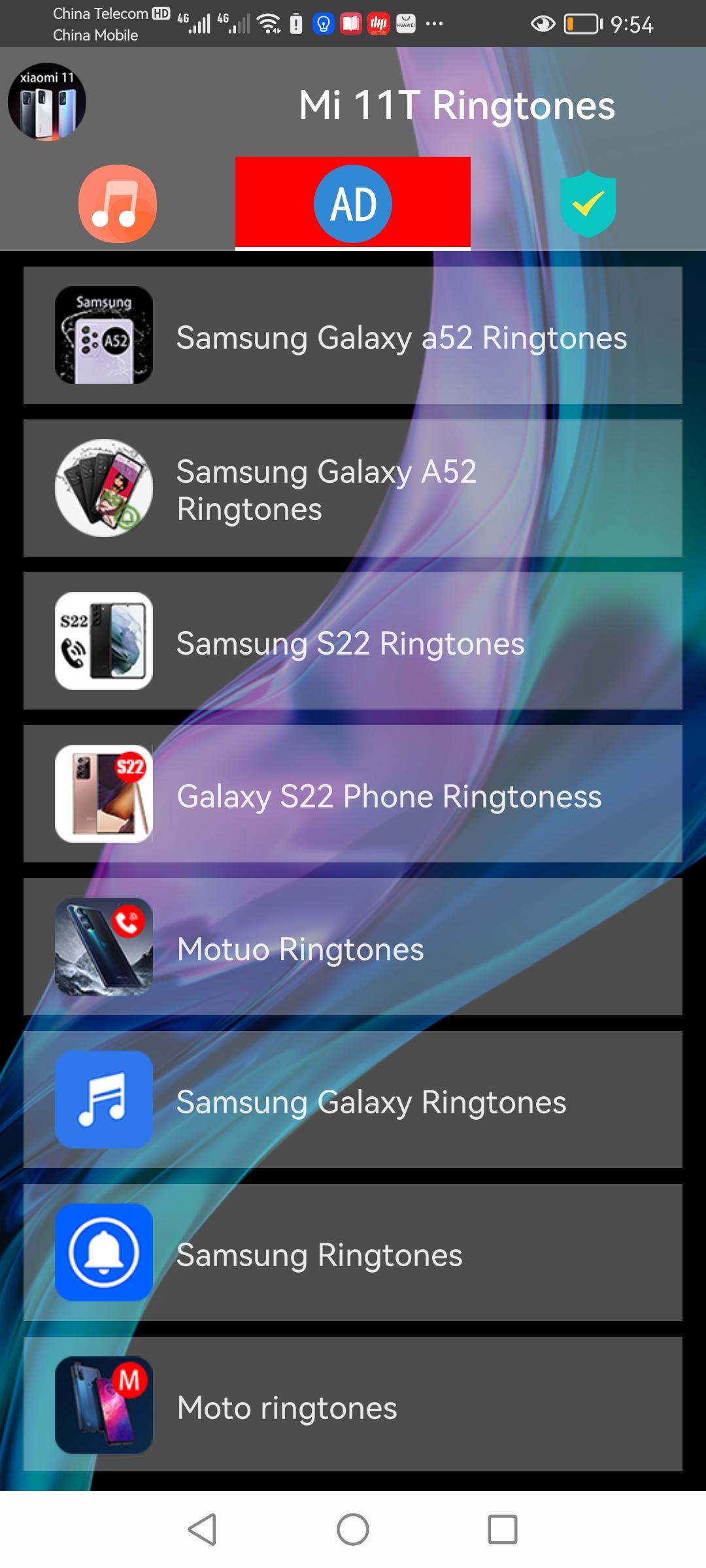The image size is (706, 1568).
Task: Open Samsung Ringtones with bell icon
Action: [x=353, y=1252]
